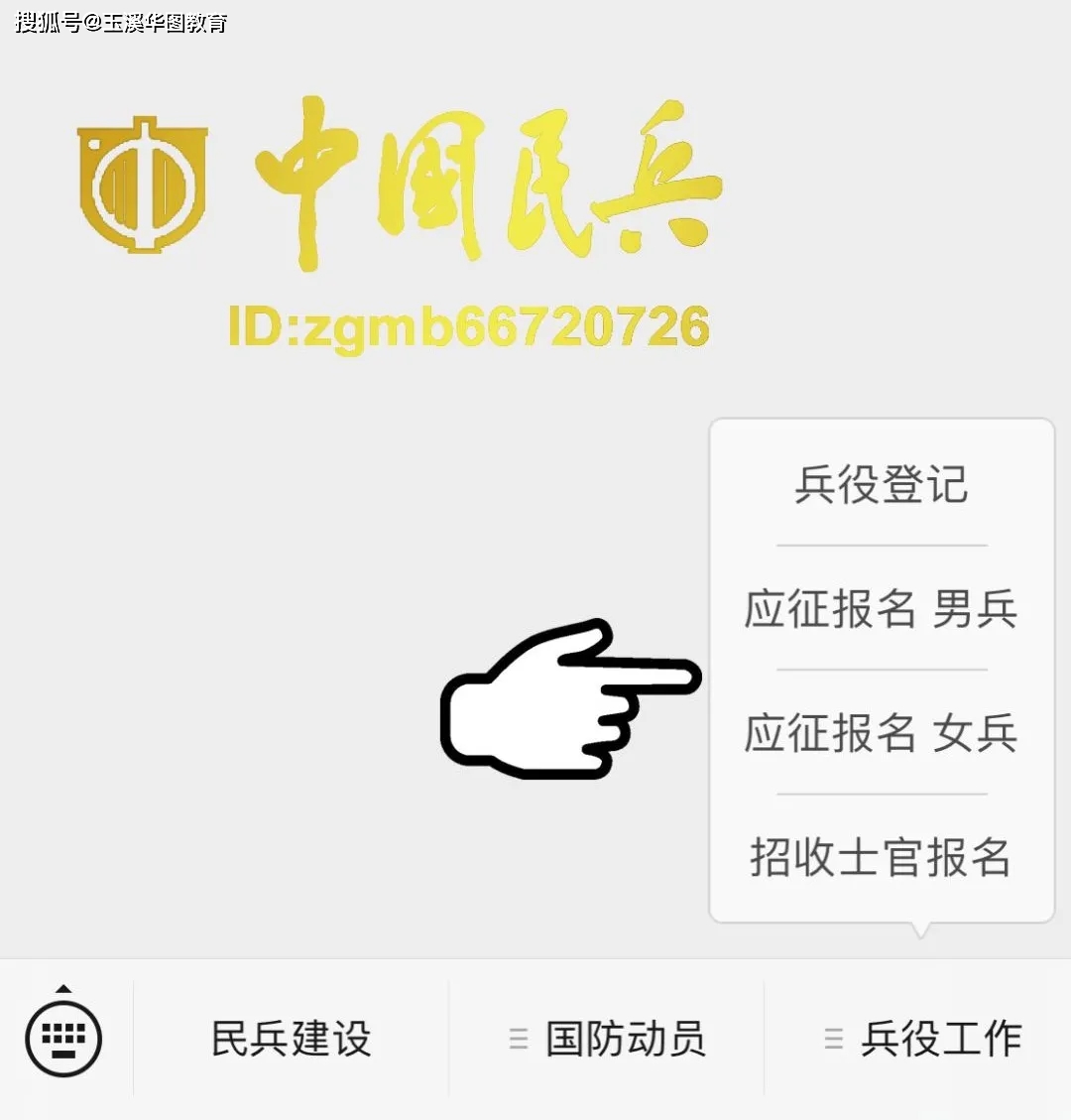The image size is (1071, 1120).
Task: Click the menu indicator beside 国防动员
Action: pos(518,1040)
